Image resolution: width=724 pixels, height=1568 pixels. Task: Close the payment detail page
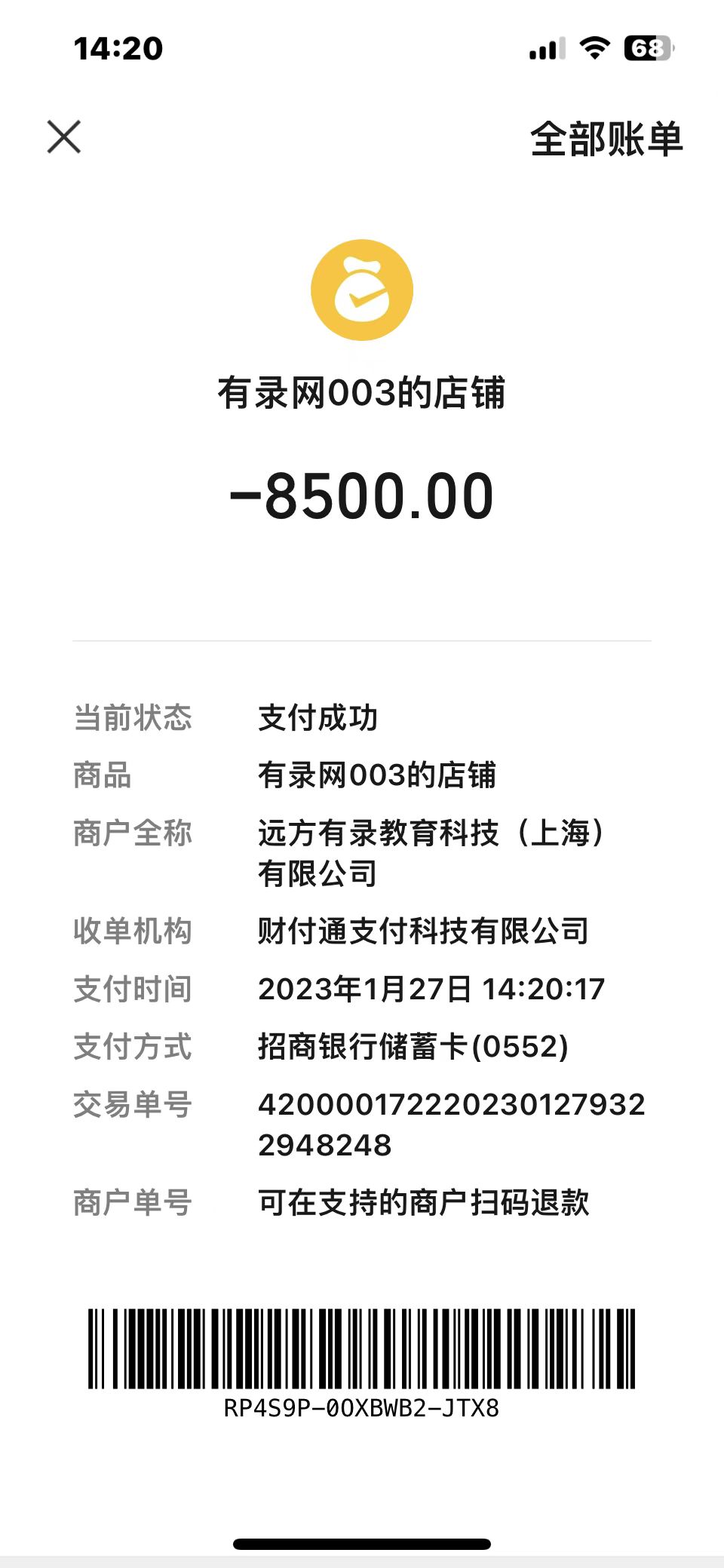coord(64,137)
